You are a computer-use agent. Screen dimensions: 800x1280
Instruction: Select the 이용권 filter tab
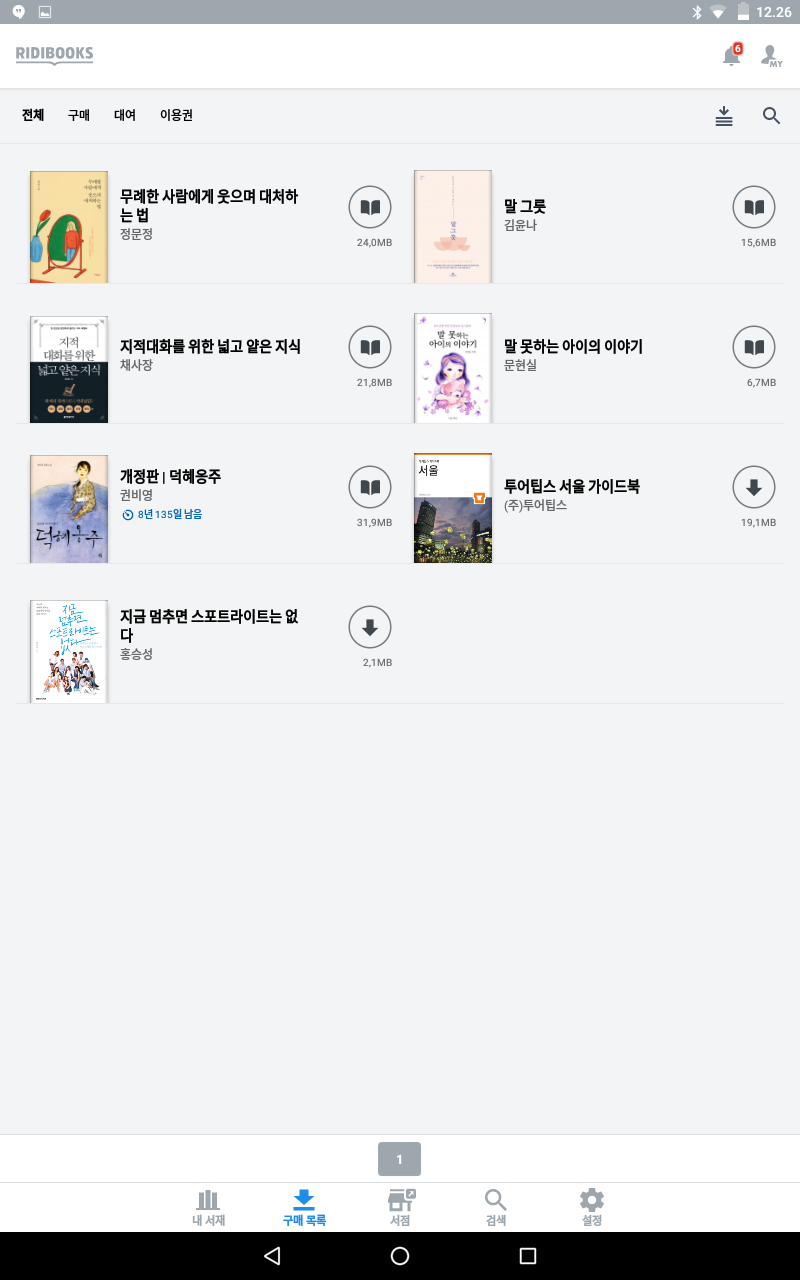tap(176, 115)
